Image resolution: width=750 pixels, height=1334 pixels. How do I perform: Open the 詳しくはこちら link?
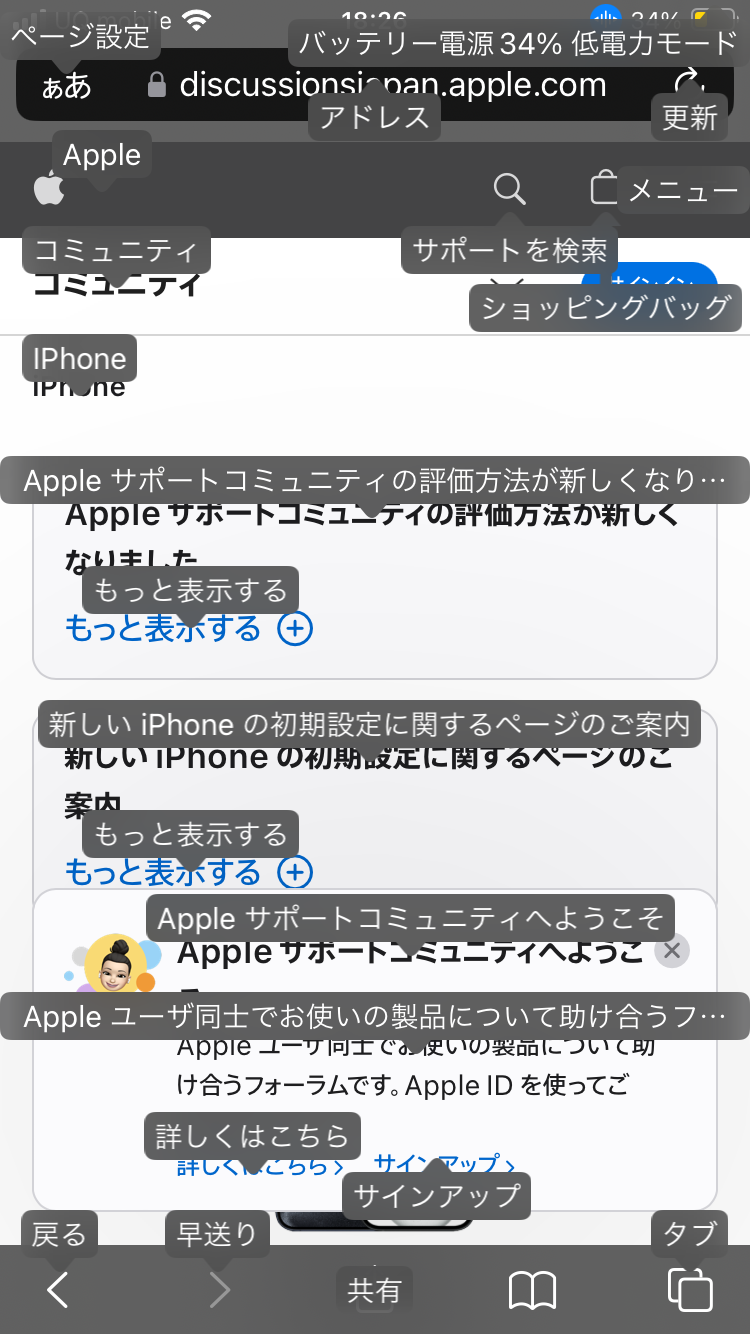pos(260,1166)
